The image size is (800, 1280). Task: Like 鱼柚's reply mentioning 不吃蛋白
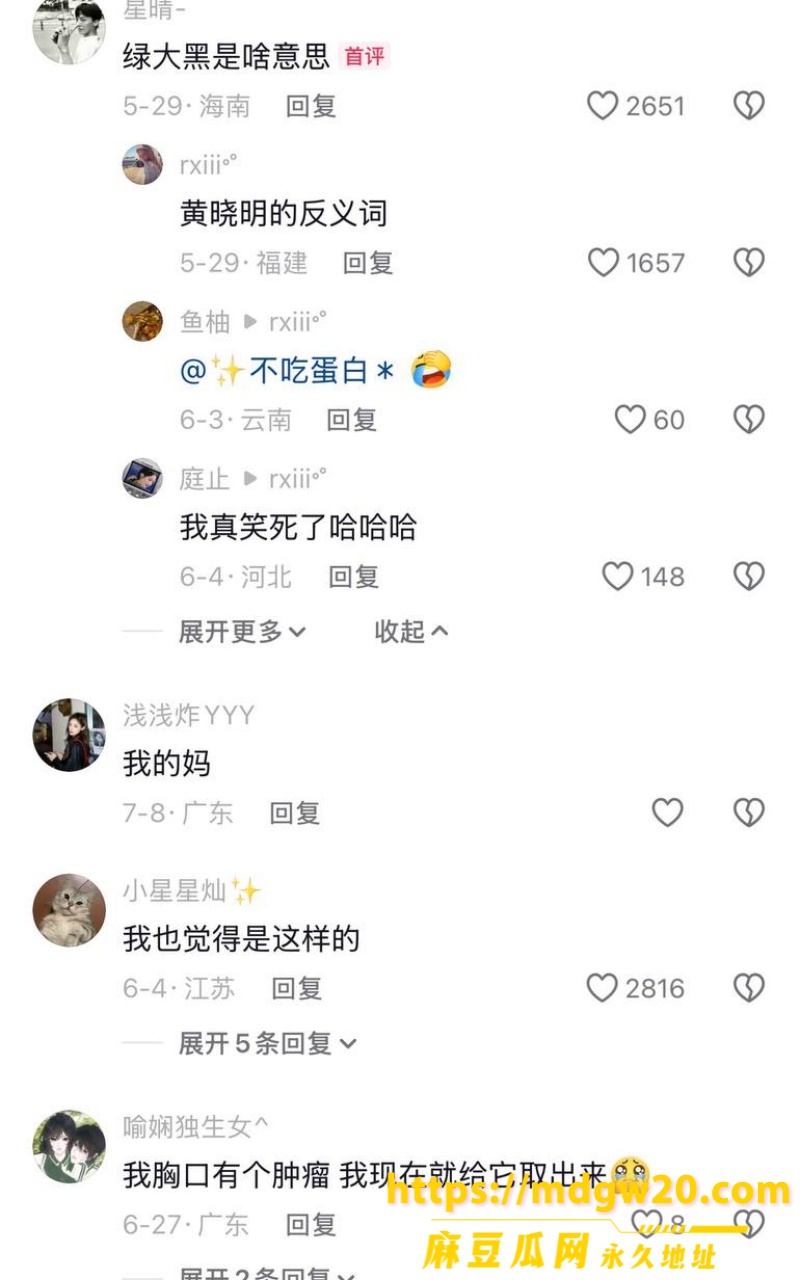pos(629,420)
